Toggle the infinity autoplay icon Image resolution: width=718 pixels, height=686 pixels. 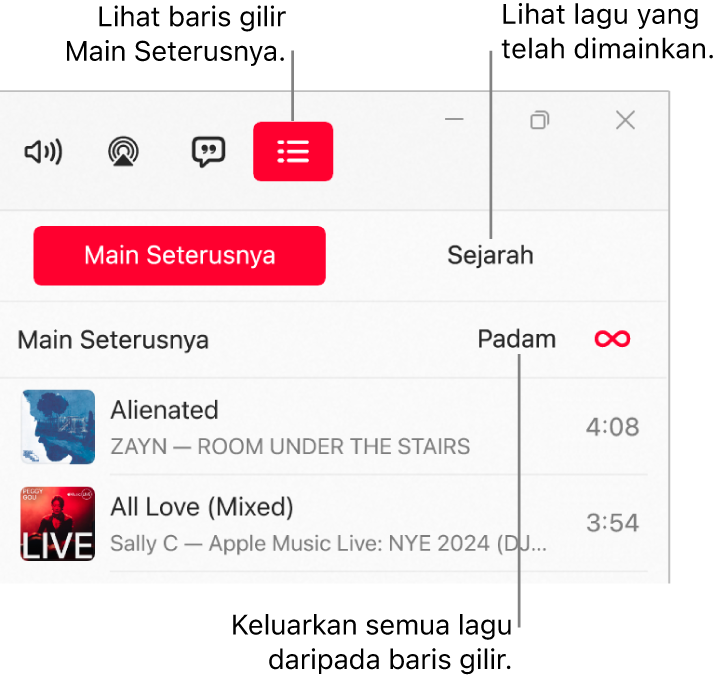(612, 339)
